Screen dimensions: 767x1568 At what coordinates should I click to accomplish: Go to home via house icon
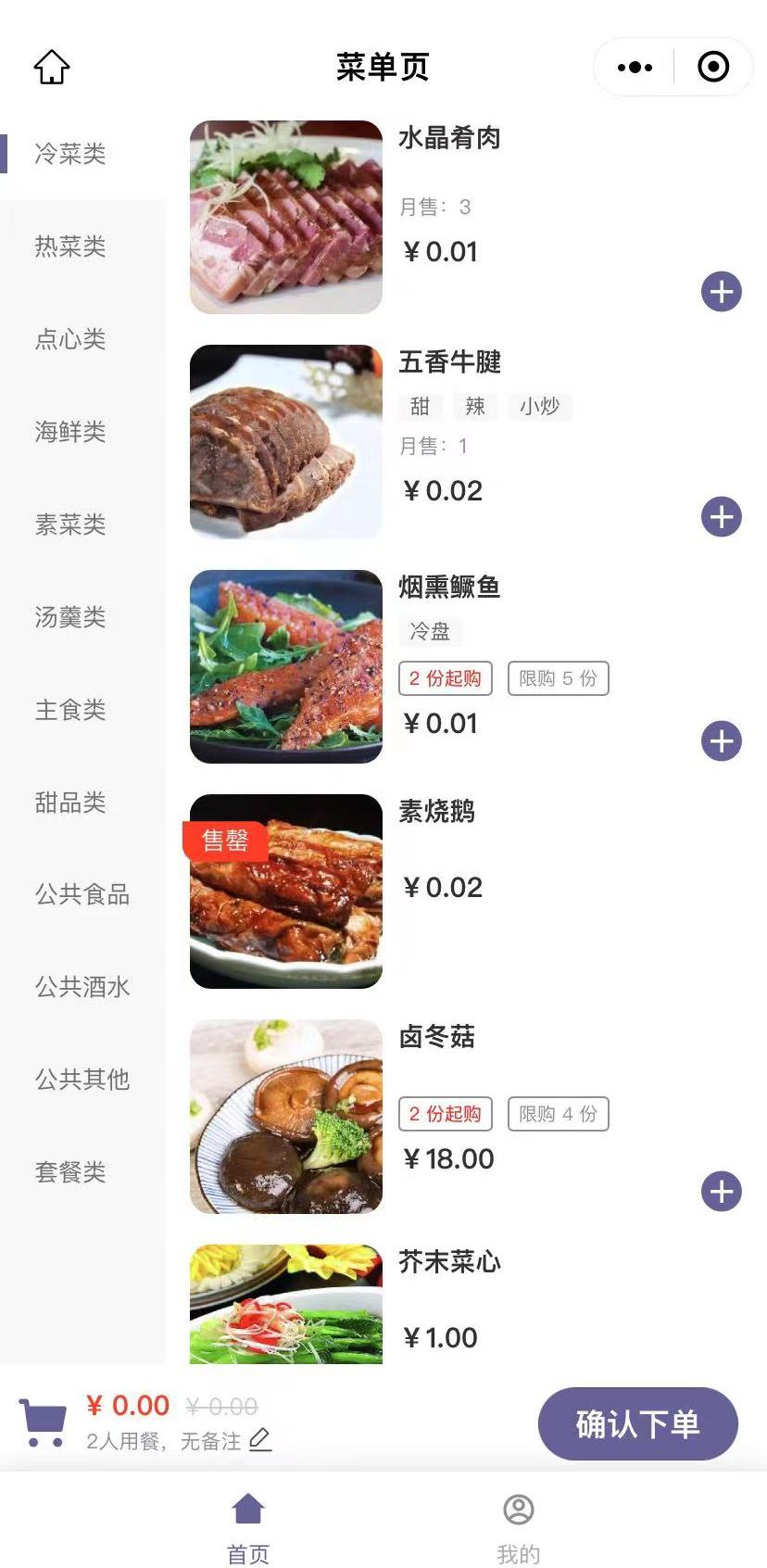pos(52,67)
